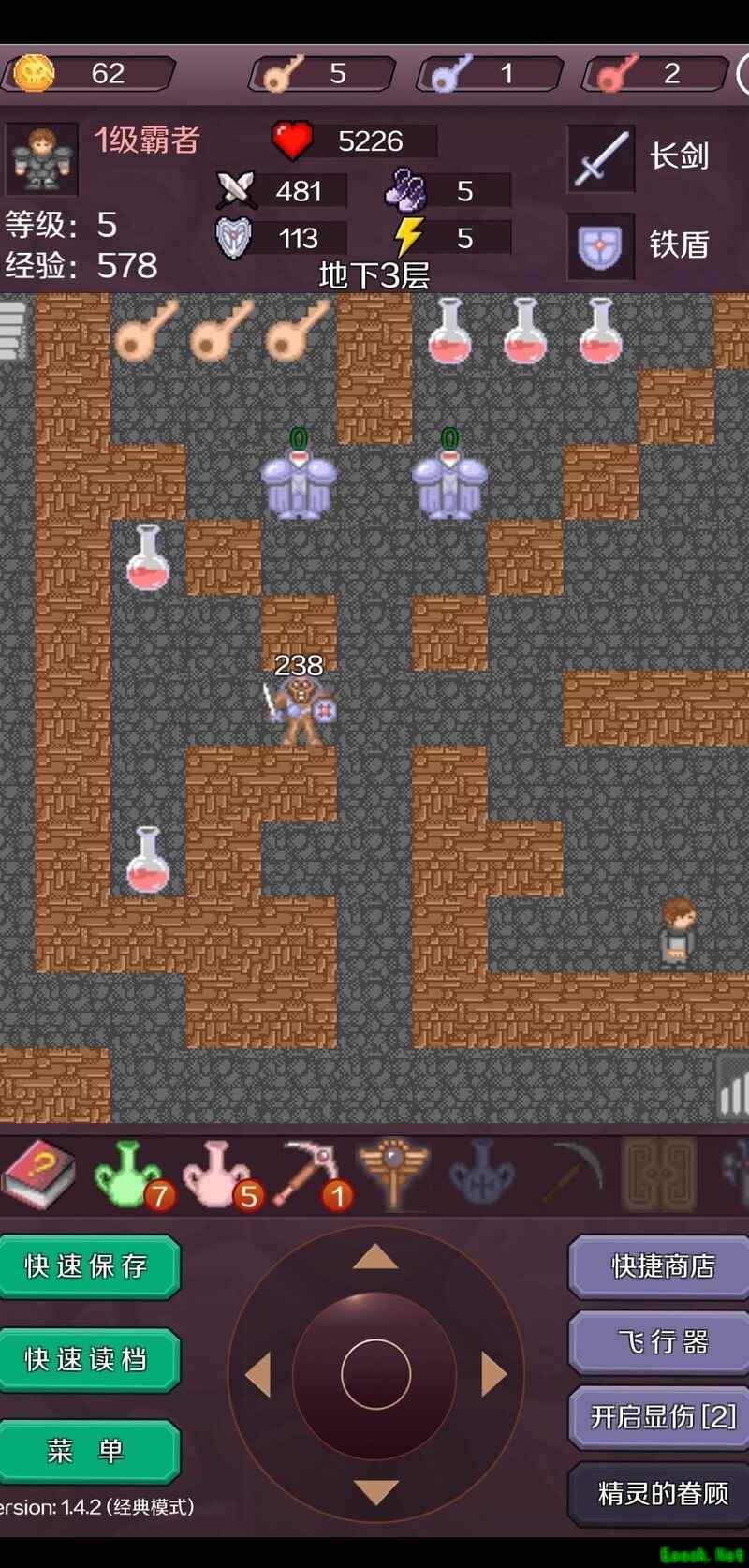Move the hero right with the d-pad

click(x=493, y=1374)
